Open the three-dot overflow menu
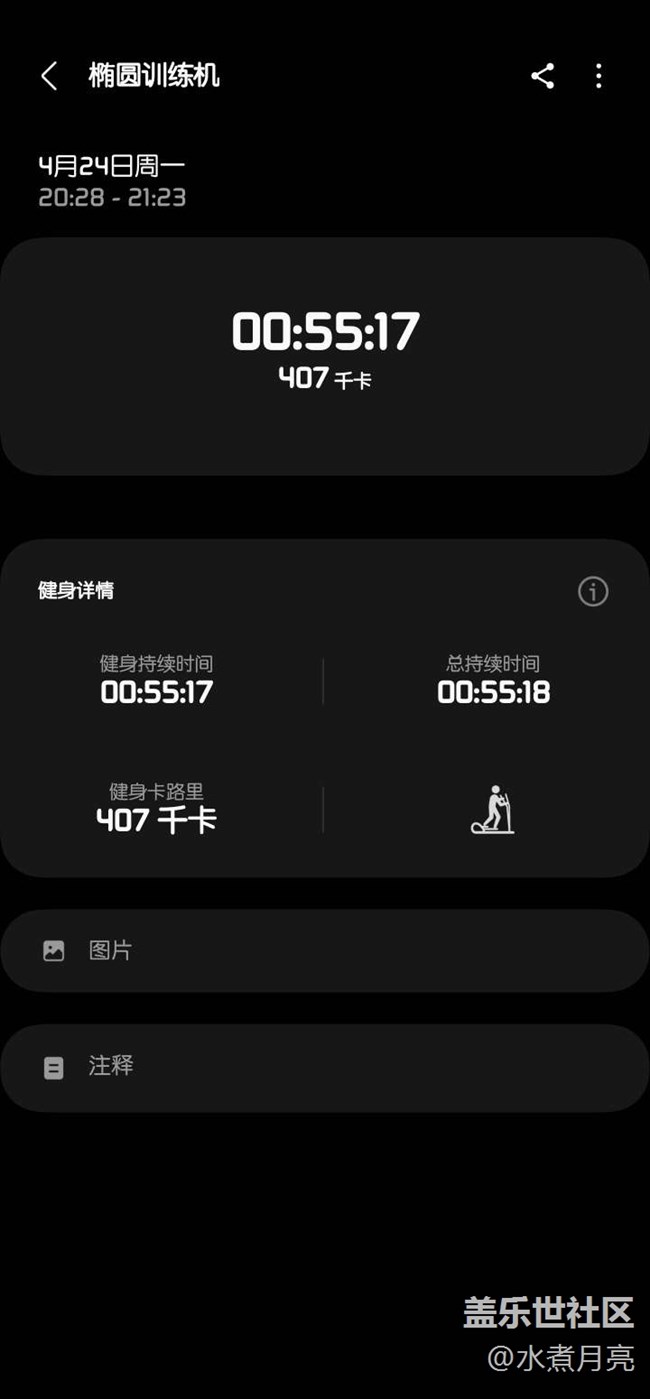 click(599, 76)
